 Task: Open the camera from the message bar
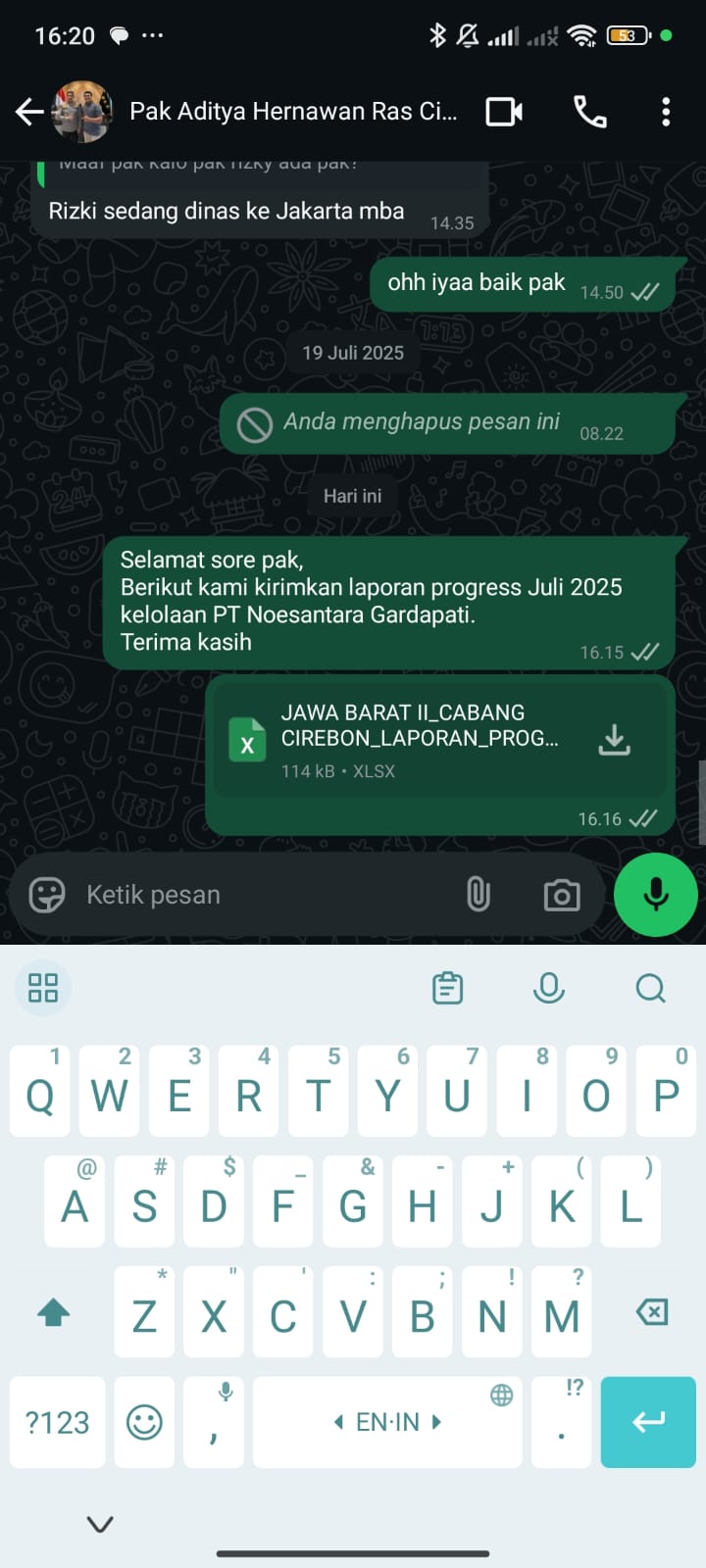tap(561, 895)
